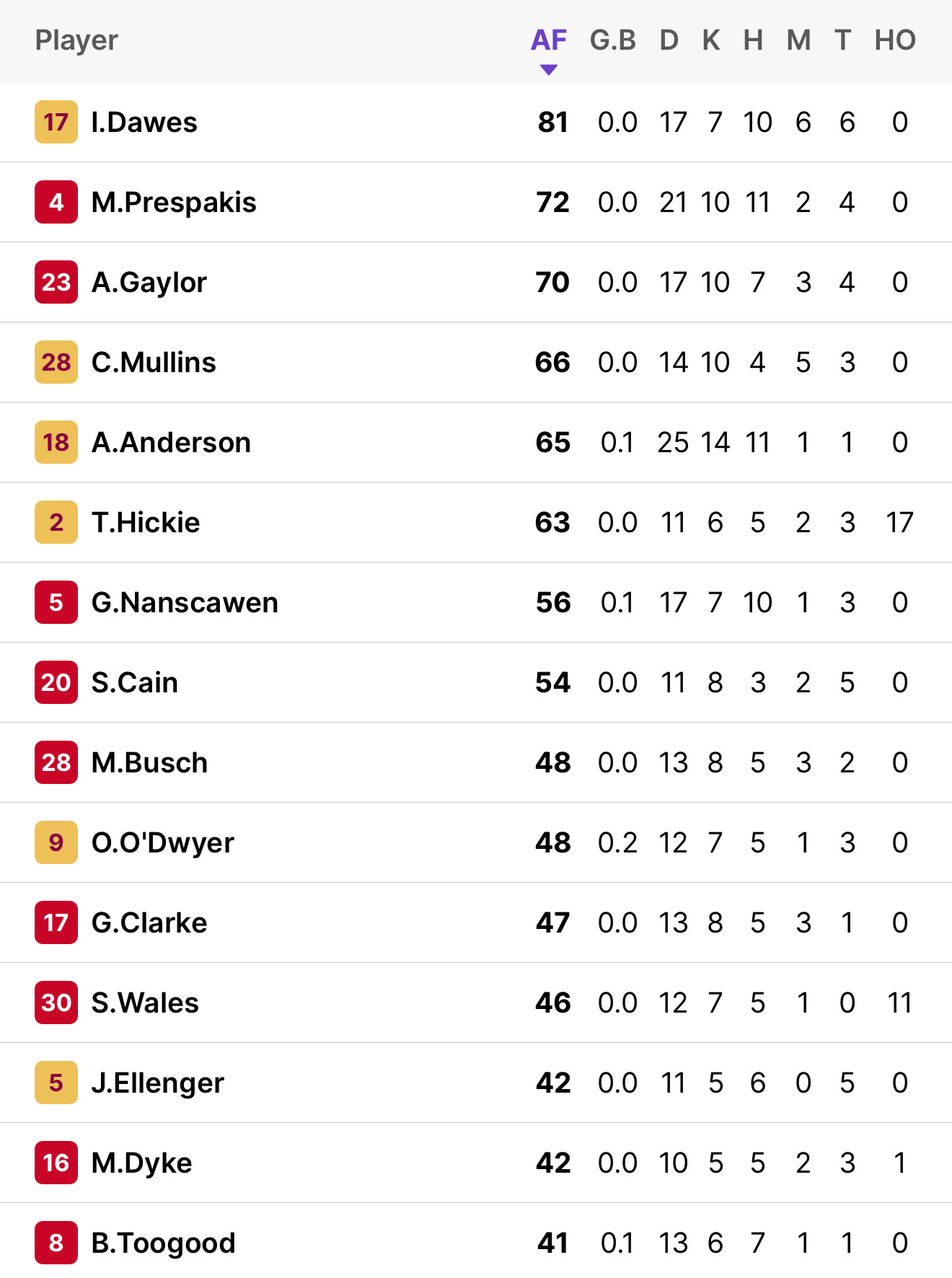952x1278 pixels.
Task: Sort by the H column header
Action: point(753,40)
